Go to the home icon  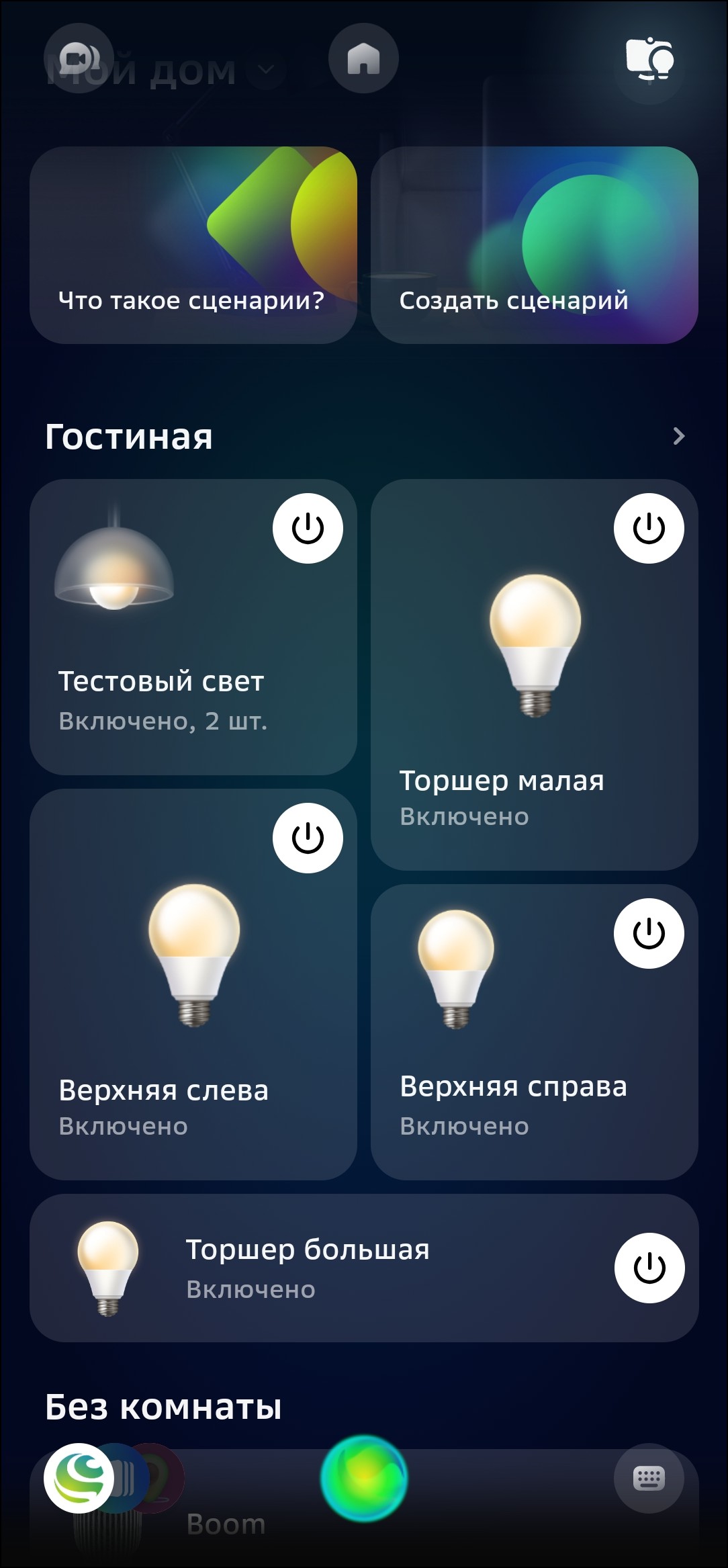pyautogui.click(x=363, y=58)
